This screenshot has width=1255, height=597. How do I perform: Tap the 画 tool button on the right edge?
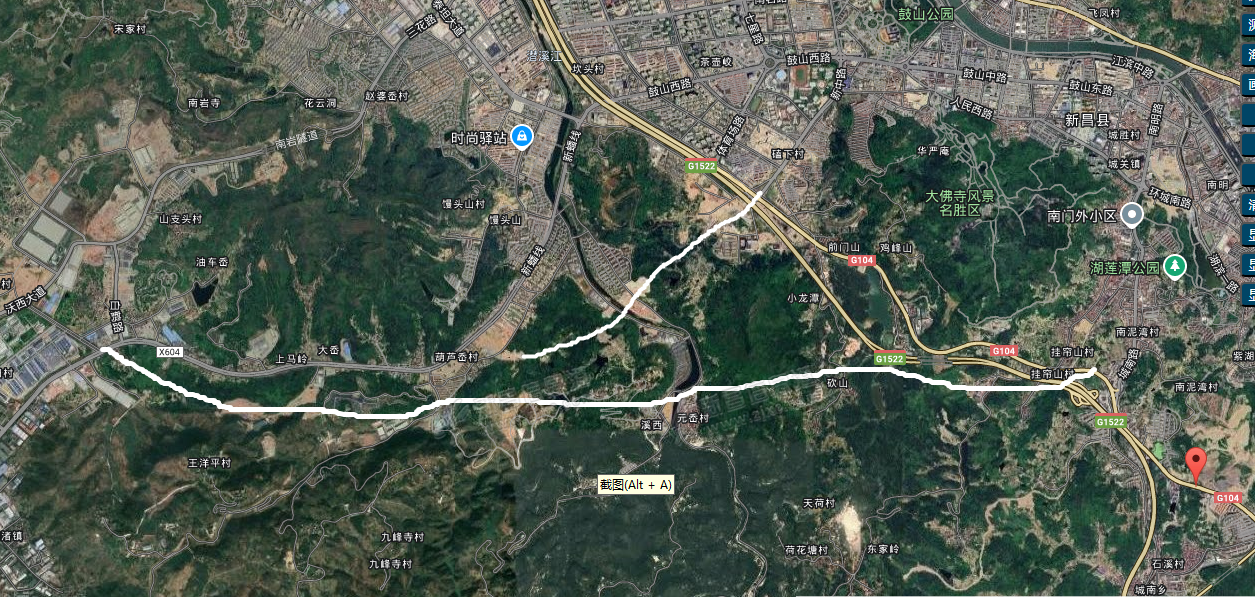click(1248, 84)
